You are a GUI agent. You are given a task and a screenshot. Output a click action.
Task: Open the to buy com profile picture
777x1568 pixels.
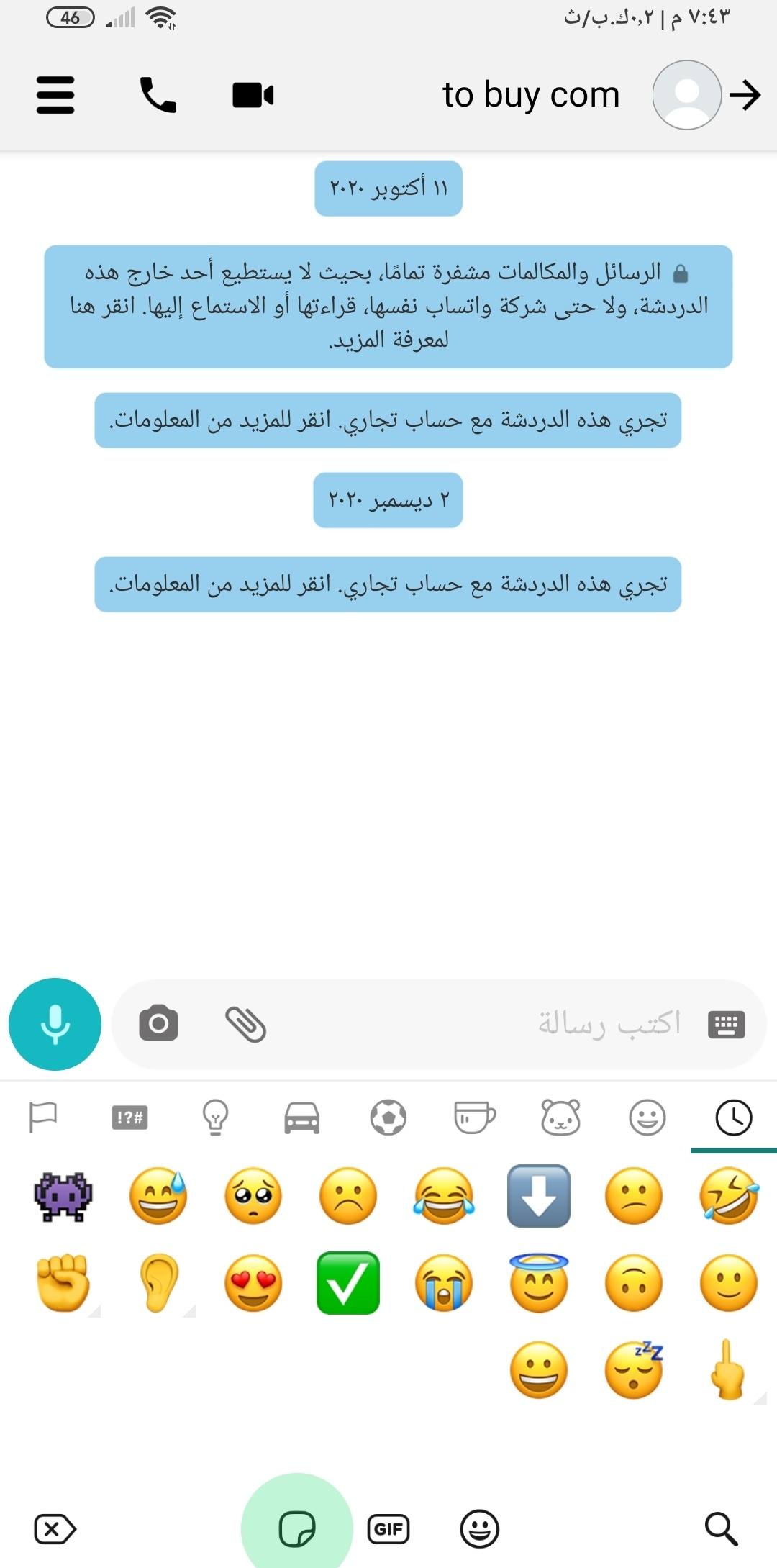click(x=686, y=95)
